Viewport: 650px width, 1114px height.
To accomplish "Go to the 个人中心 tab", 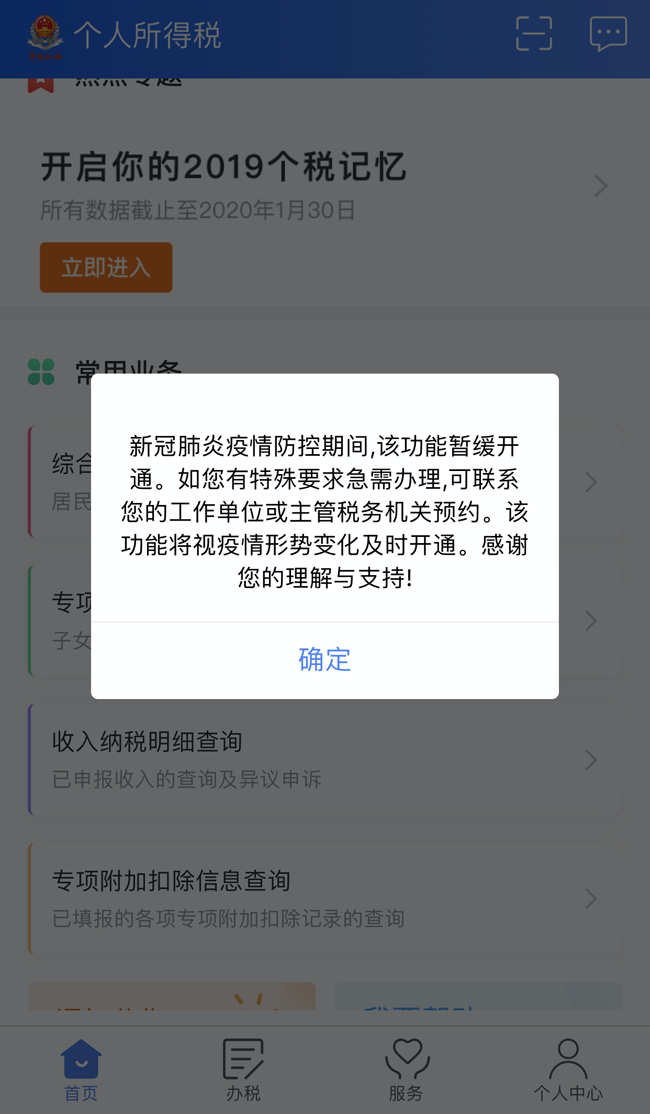I will [x=568, y=1070].
